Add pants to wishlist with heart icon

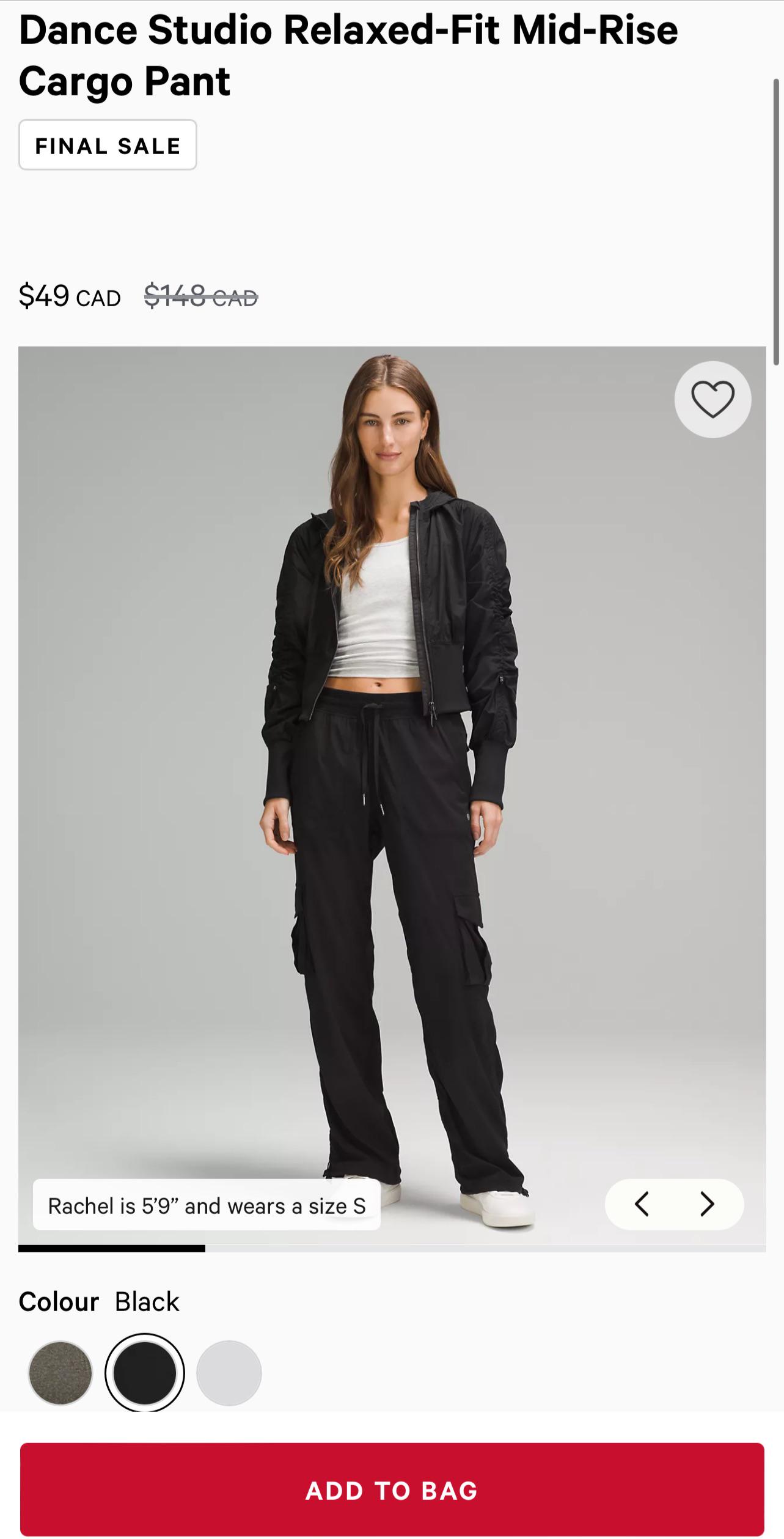[x=712, y=399]
